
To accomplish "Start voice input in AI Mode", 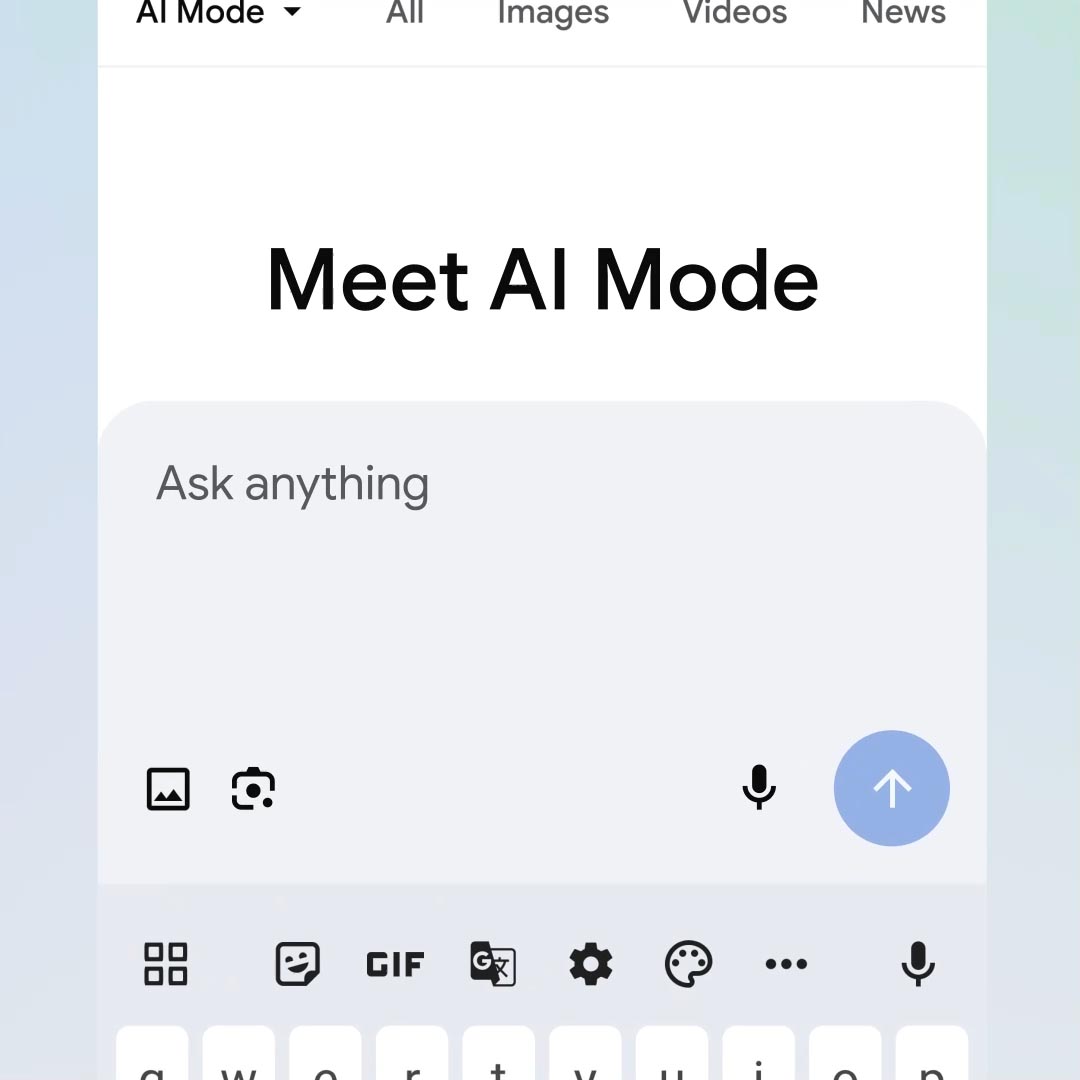I will coord(759,787).
